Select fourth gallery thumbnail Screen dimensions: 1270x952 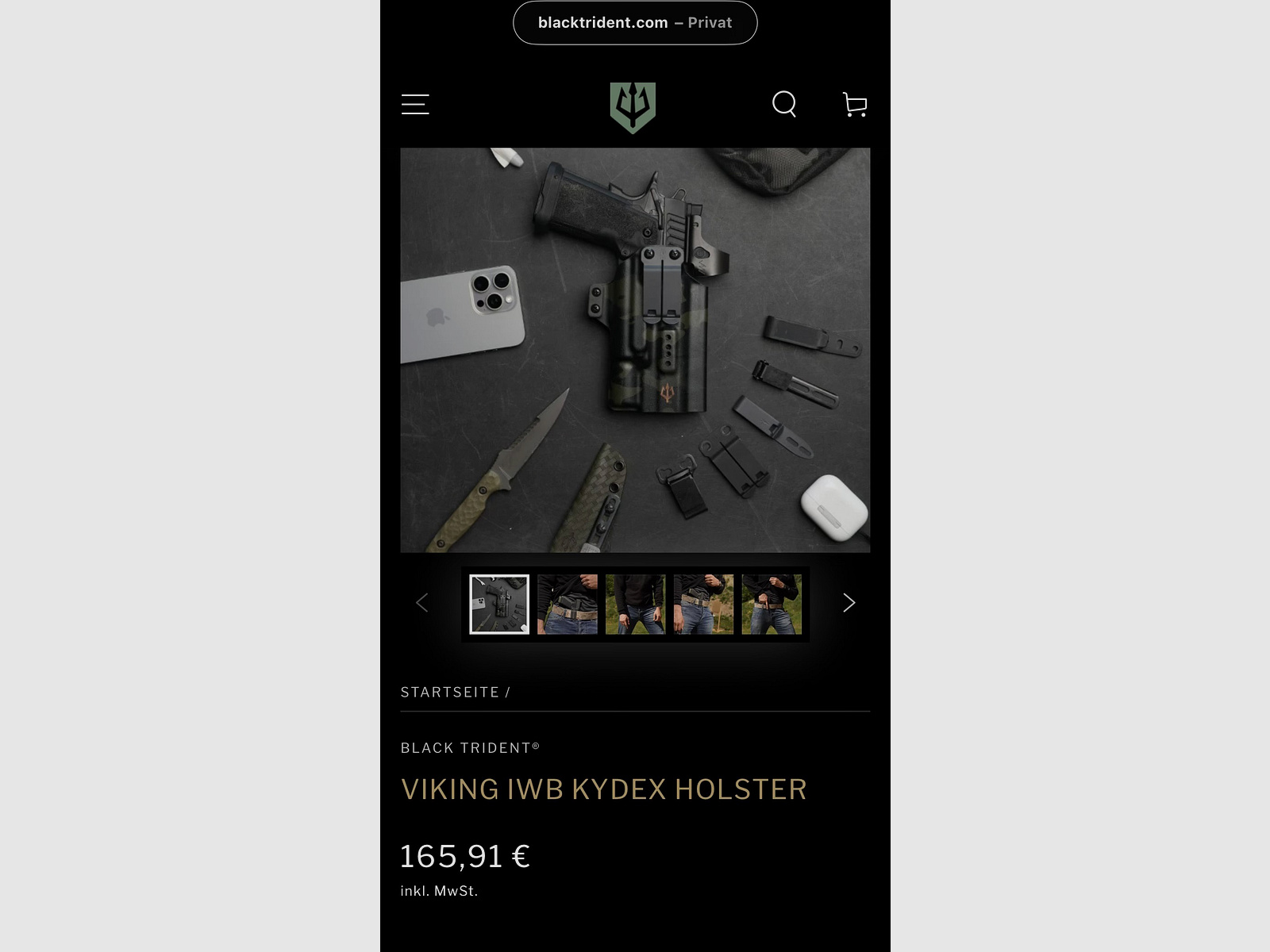(703, 604)
